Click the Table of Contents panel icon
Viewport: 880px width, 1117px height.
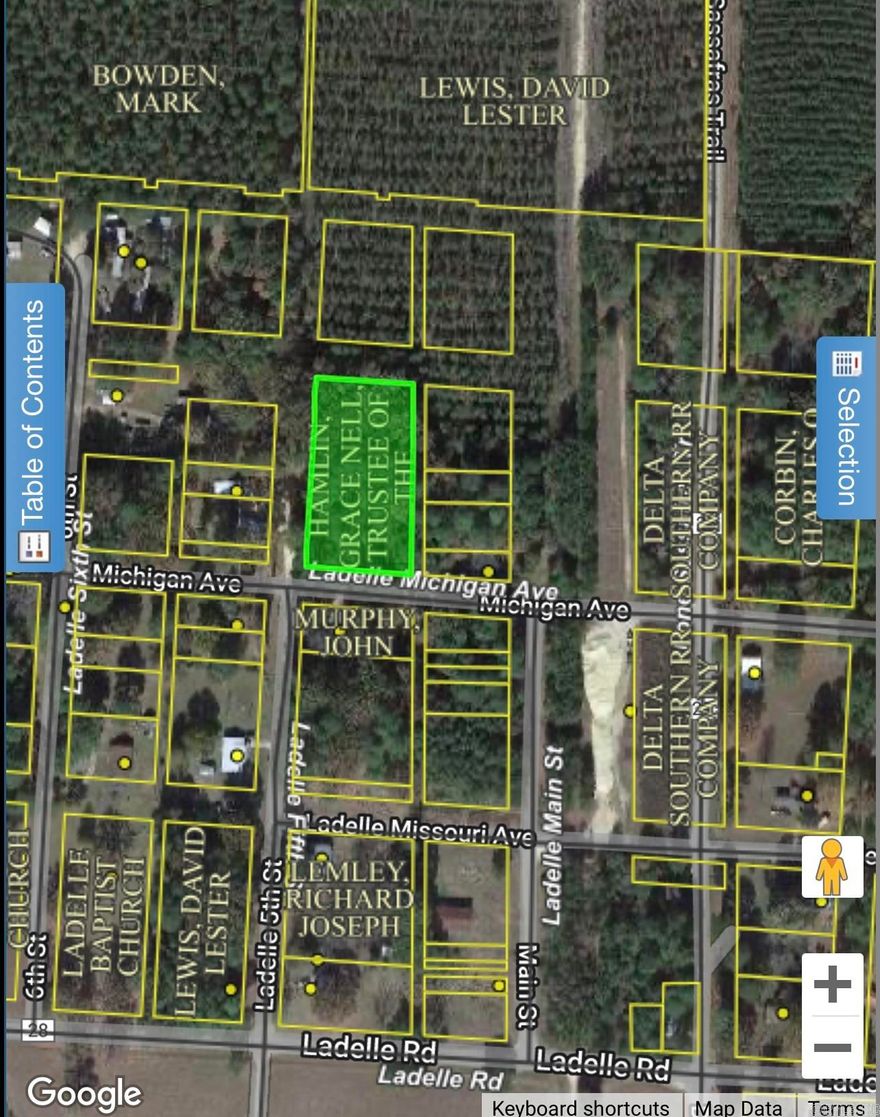tap(34, 544)
